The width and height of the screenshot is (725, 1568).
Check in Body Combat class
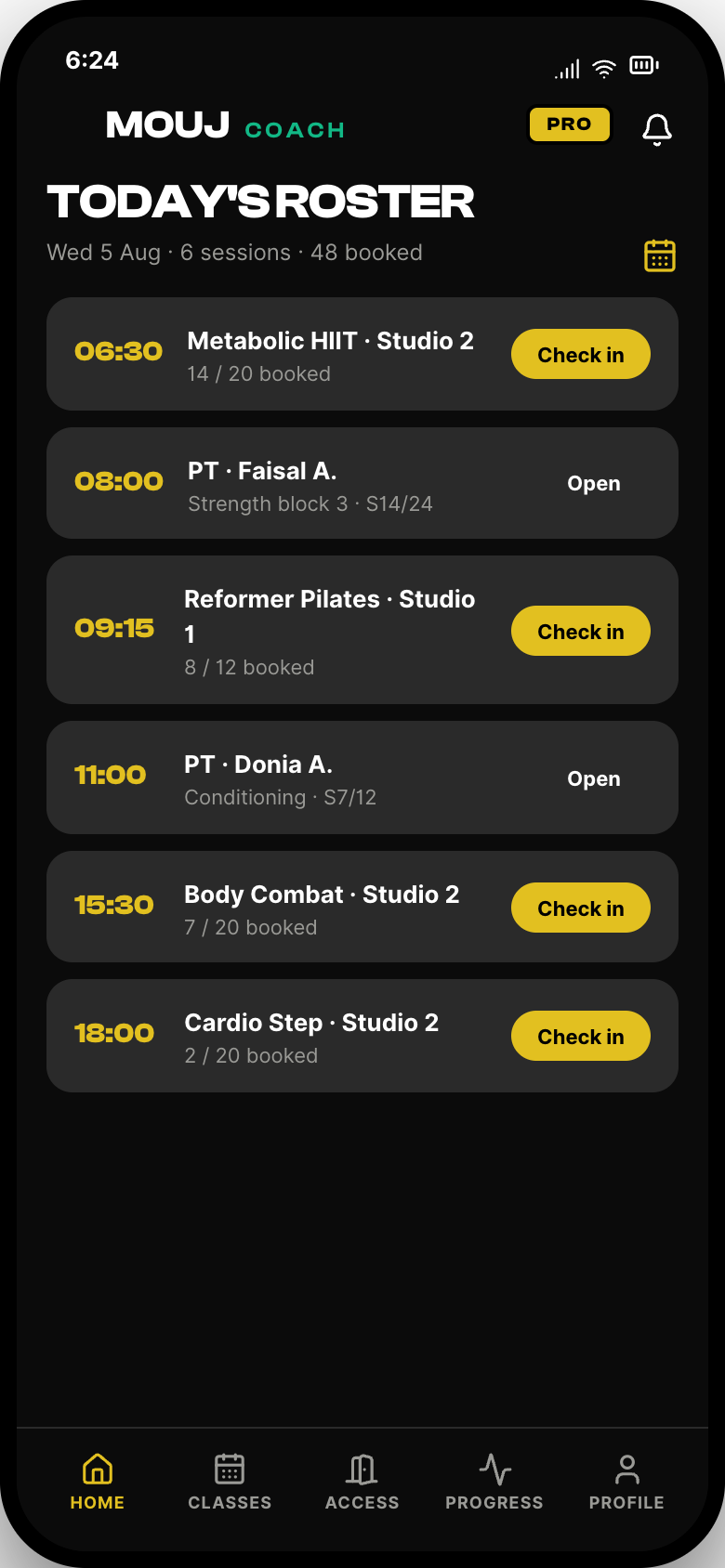pos(581,908)
